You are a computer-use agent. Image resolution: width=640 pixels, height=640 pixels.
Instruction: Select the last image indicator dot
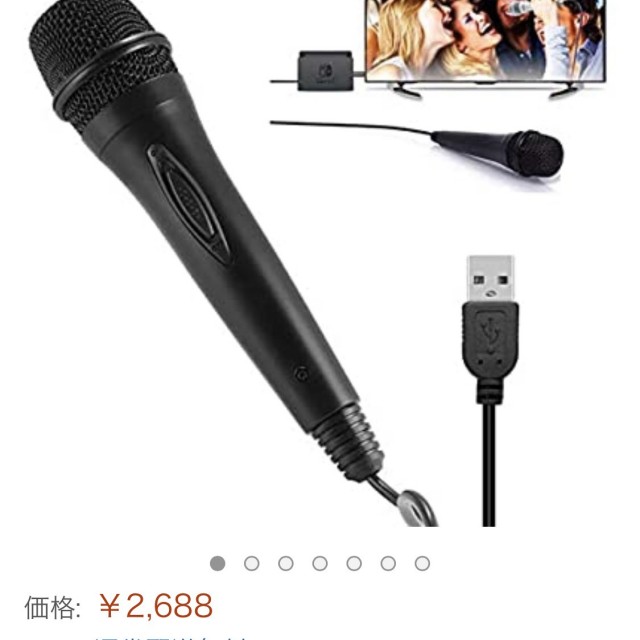coord(422,563)
